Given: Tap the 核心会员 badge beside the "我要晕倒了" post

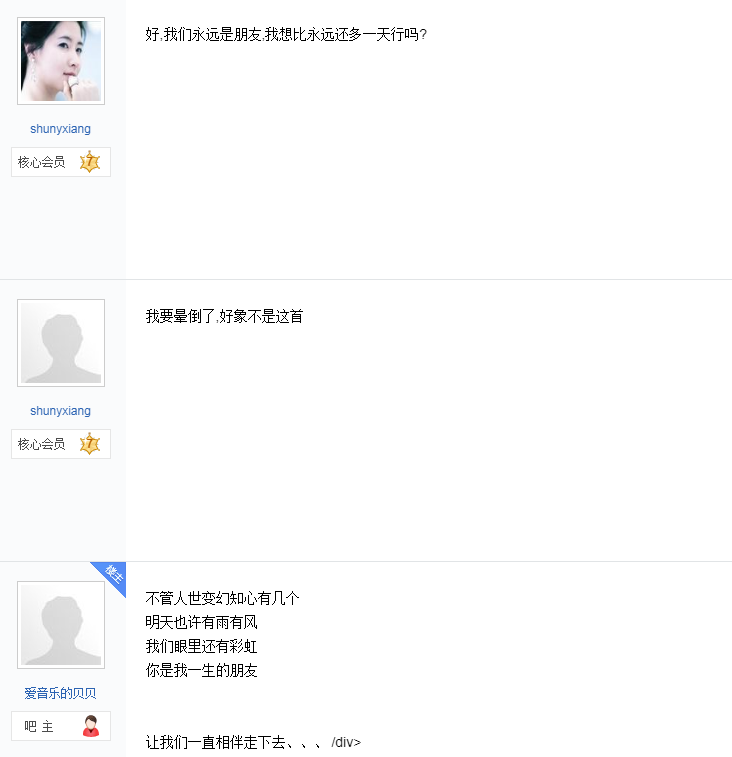Looking at the screenshot, I should tap(61, 444).
